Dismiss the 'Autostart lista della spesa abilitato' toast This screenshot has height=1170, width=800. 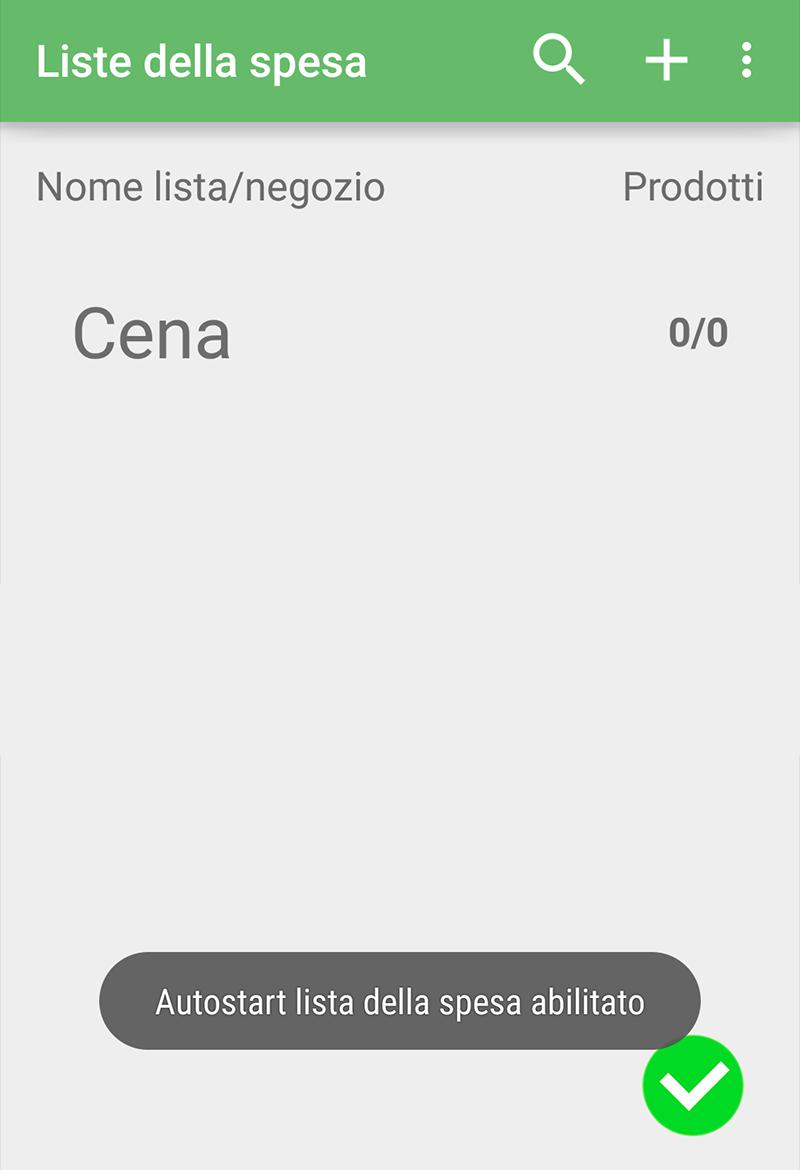pyautogui.click(x=400, y=1000)
